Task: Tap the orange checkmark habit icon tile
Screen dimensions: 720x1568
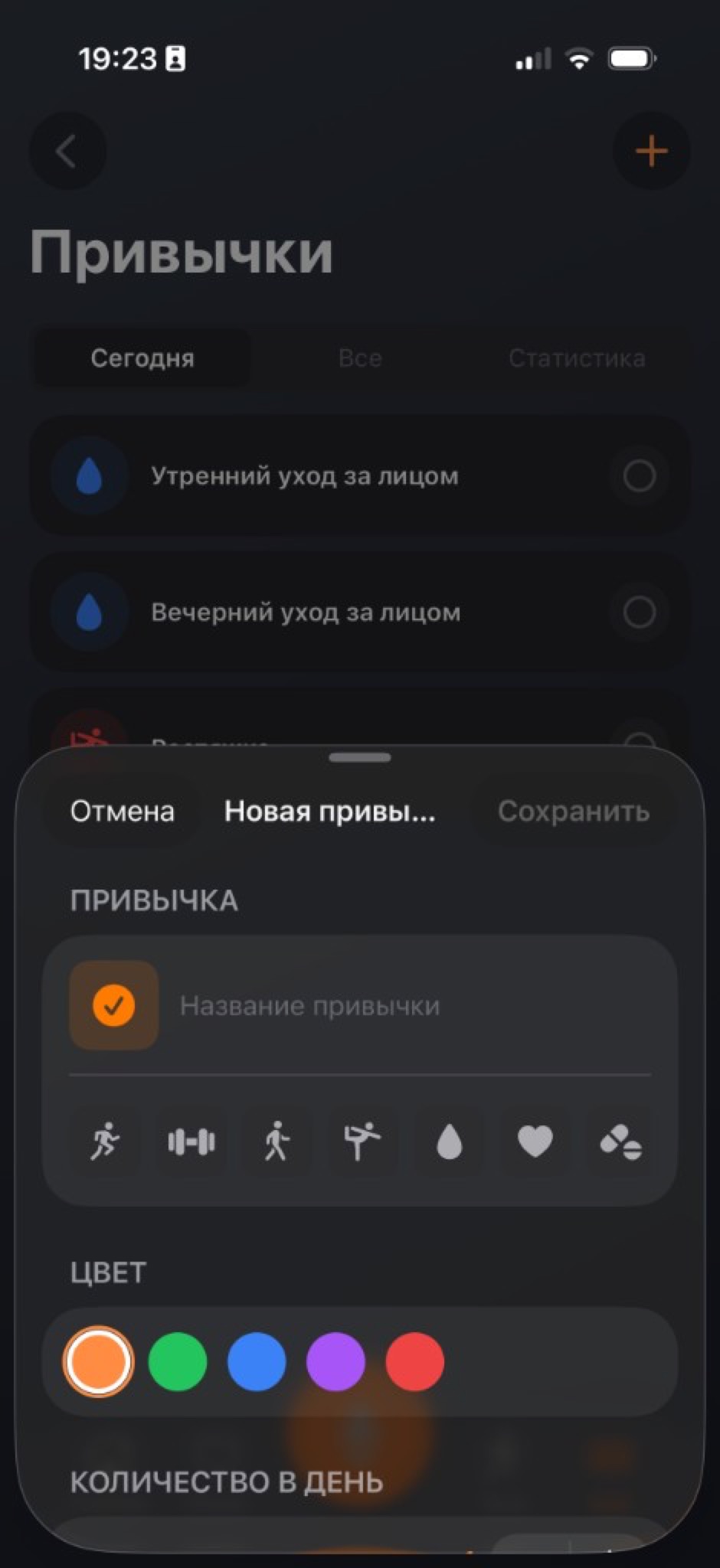Action: pos(114,1005)
